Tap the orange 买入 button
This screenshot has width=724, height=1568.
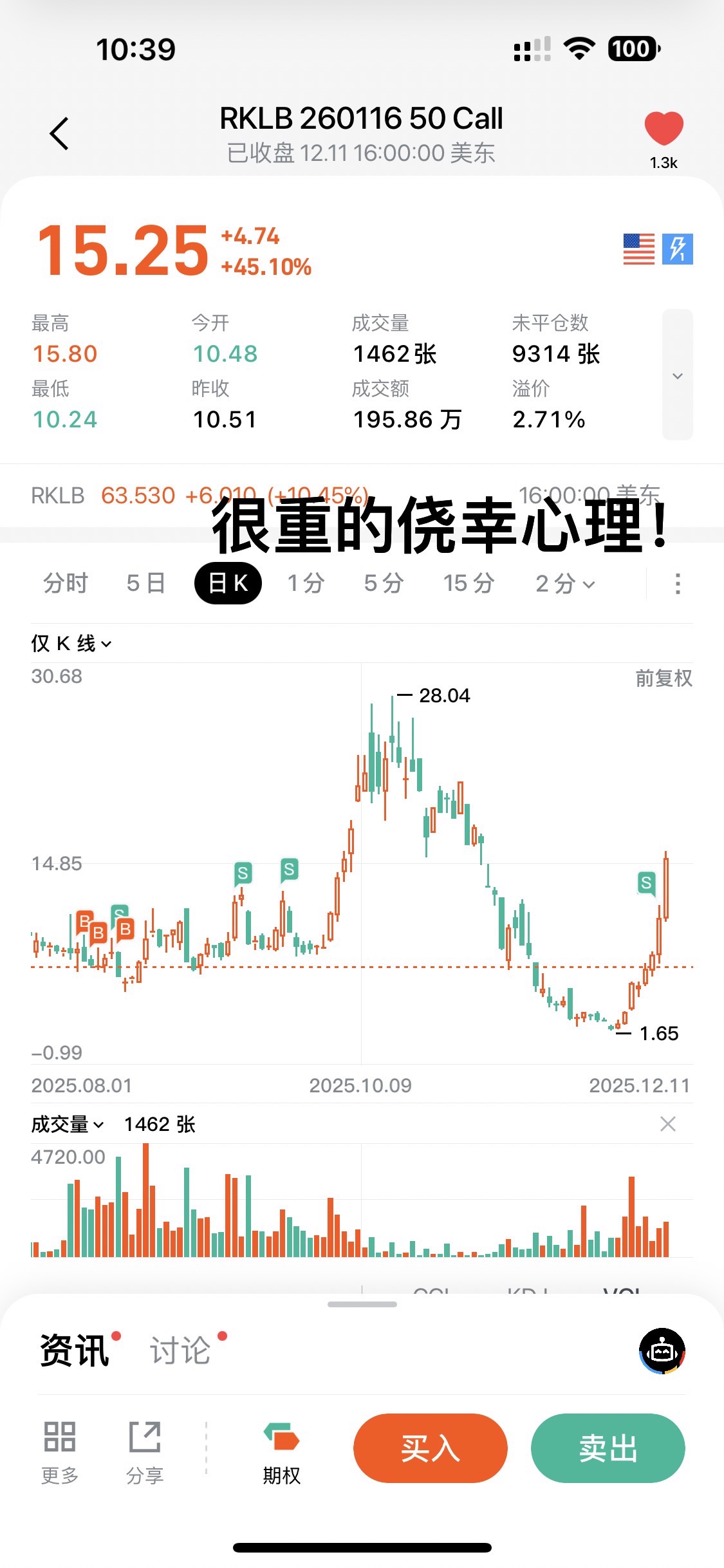[430, 1448]
